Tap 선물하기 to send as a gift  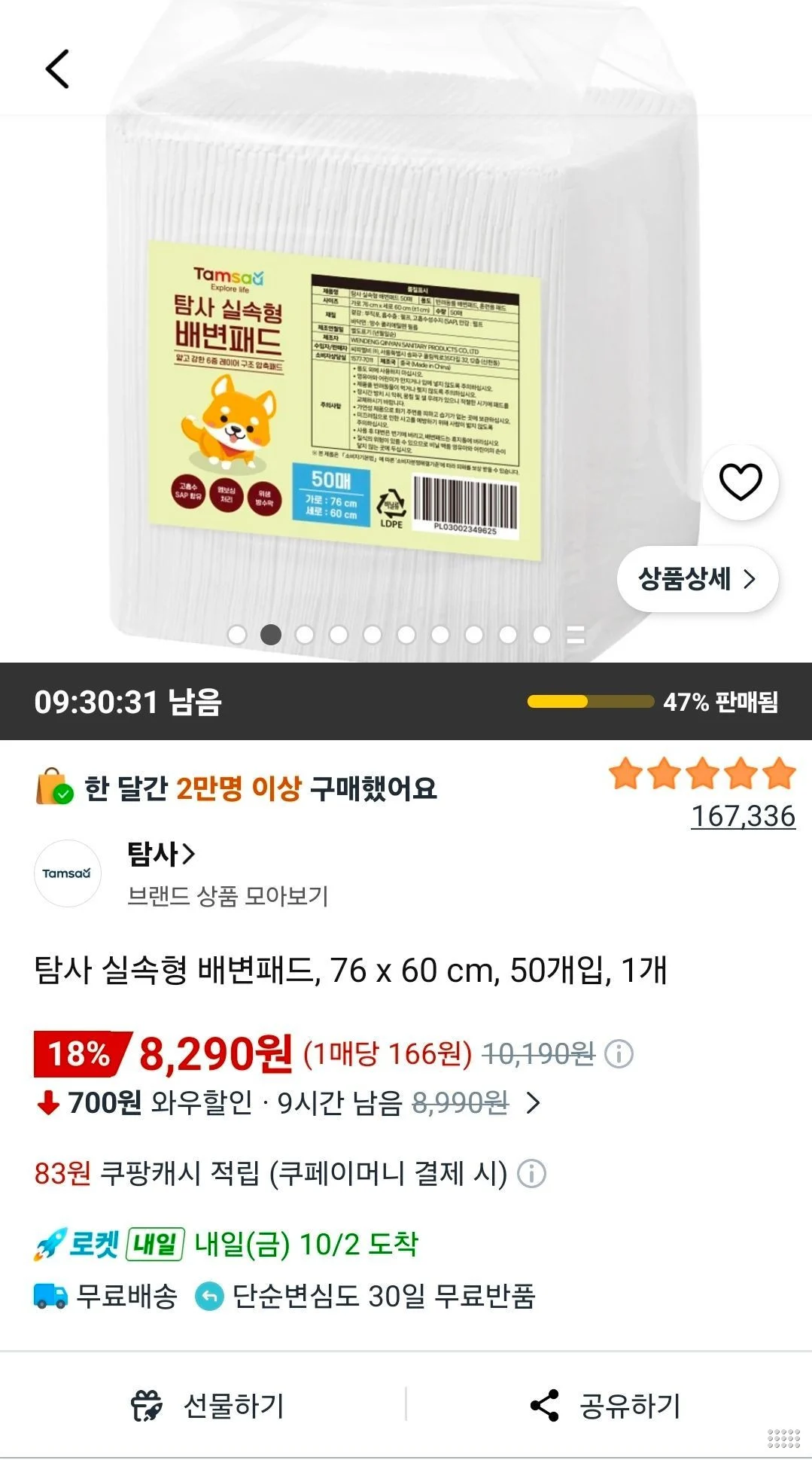pos(207,1405)
